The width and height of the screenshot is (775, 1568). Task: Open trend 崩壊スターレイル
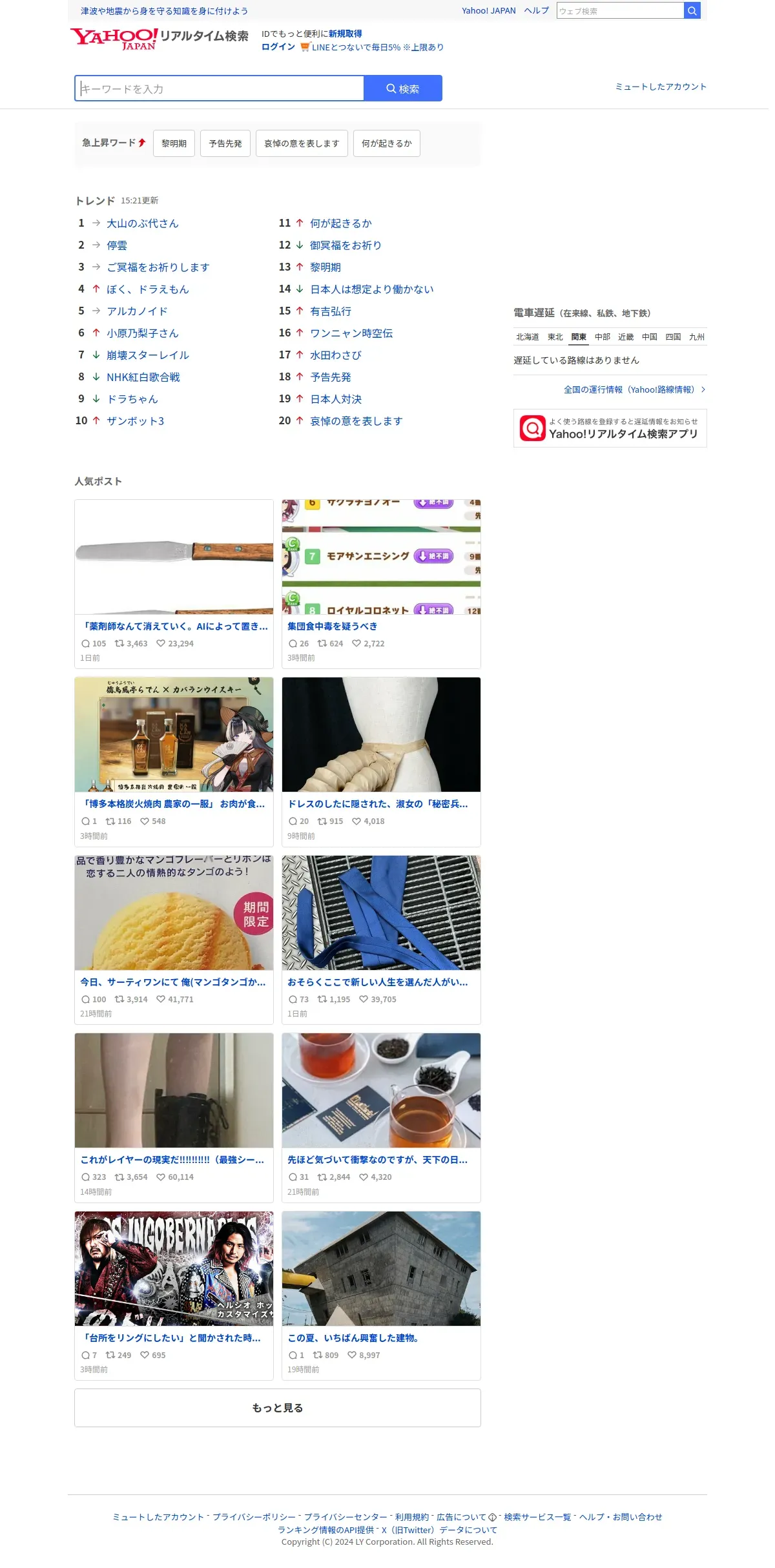point(148,355)
